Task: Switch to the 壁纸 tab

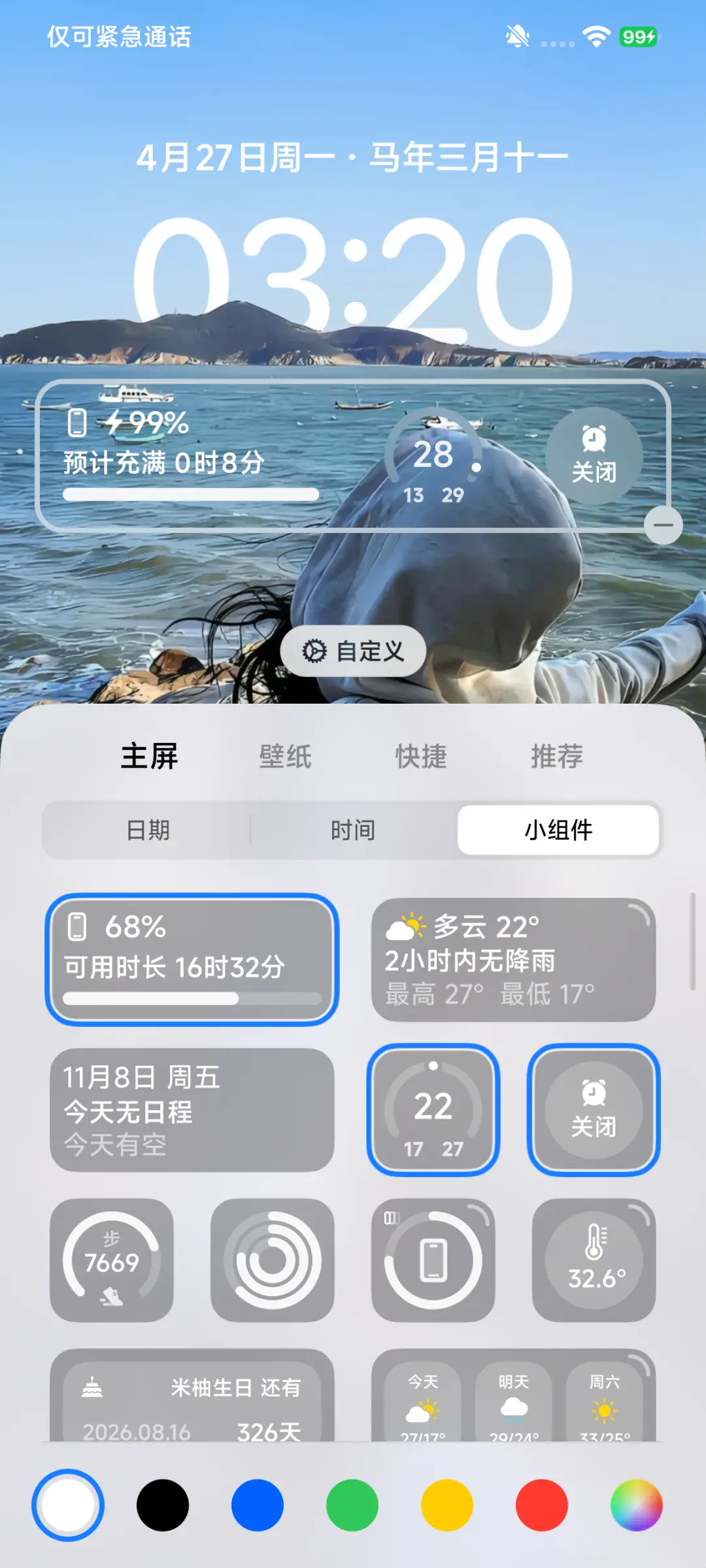Action: tap(284, 756)
